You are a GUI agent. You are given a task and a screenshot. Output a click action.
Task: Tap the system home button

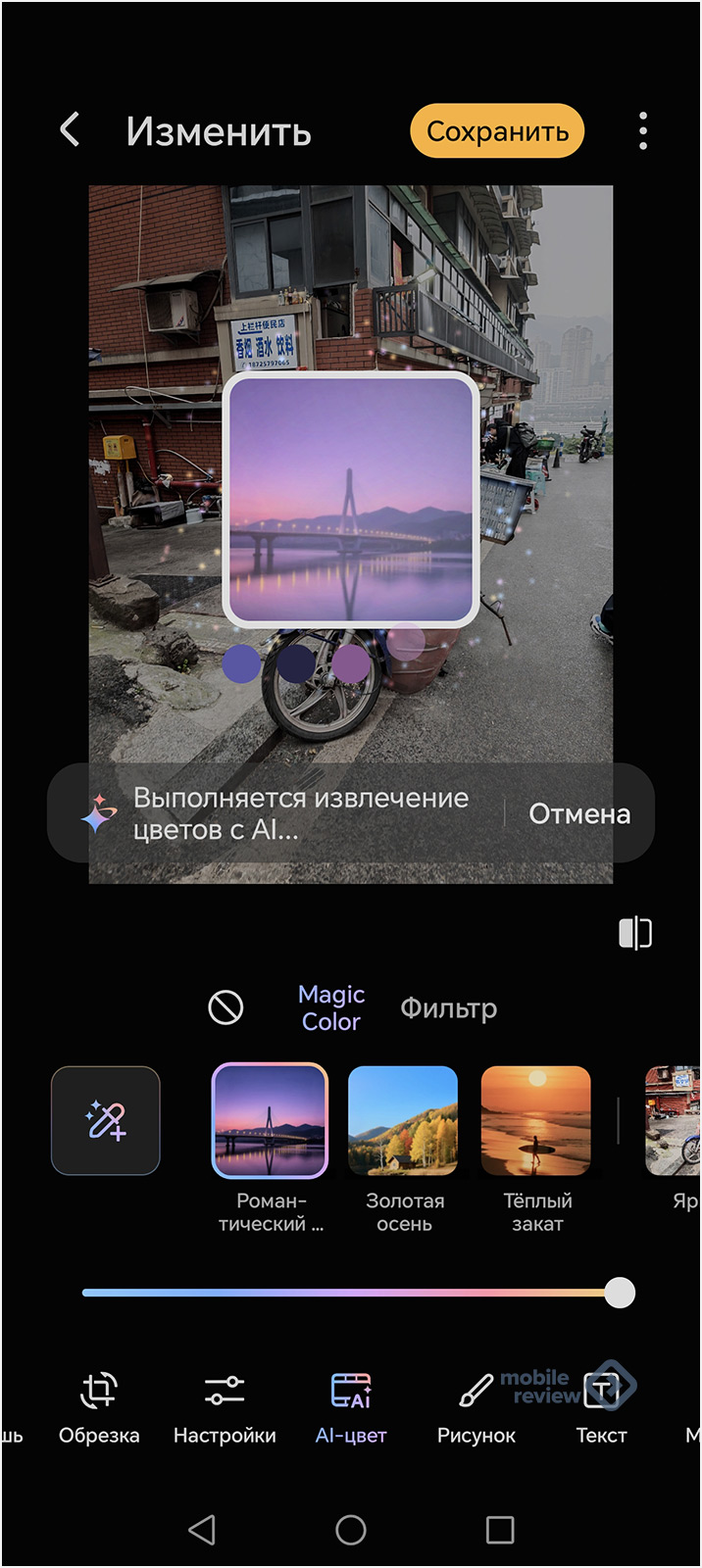pos(351,1530)
